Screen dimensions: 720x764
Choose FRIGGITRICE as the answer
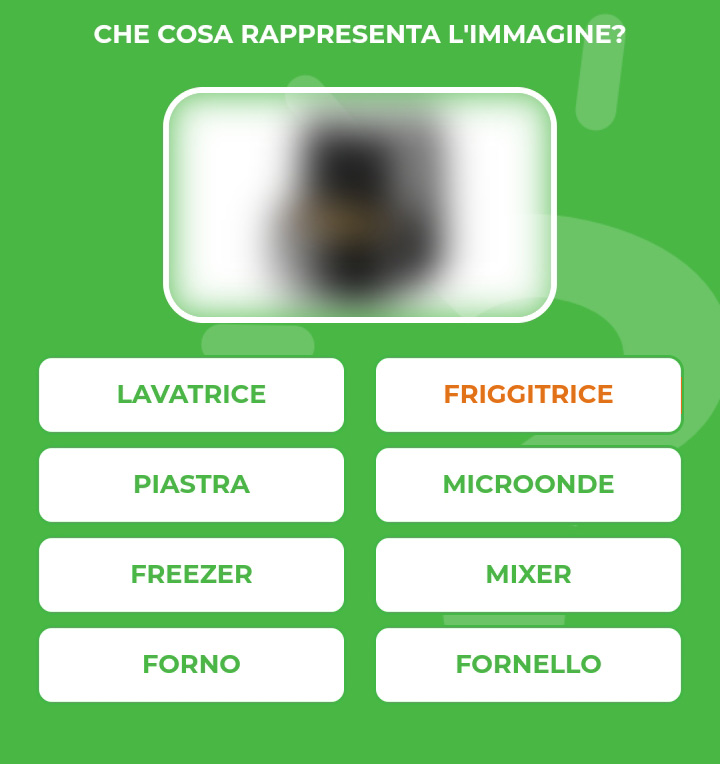point(528,395)
